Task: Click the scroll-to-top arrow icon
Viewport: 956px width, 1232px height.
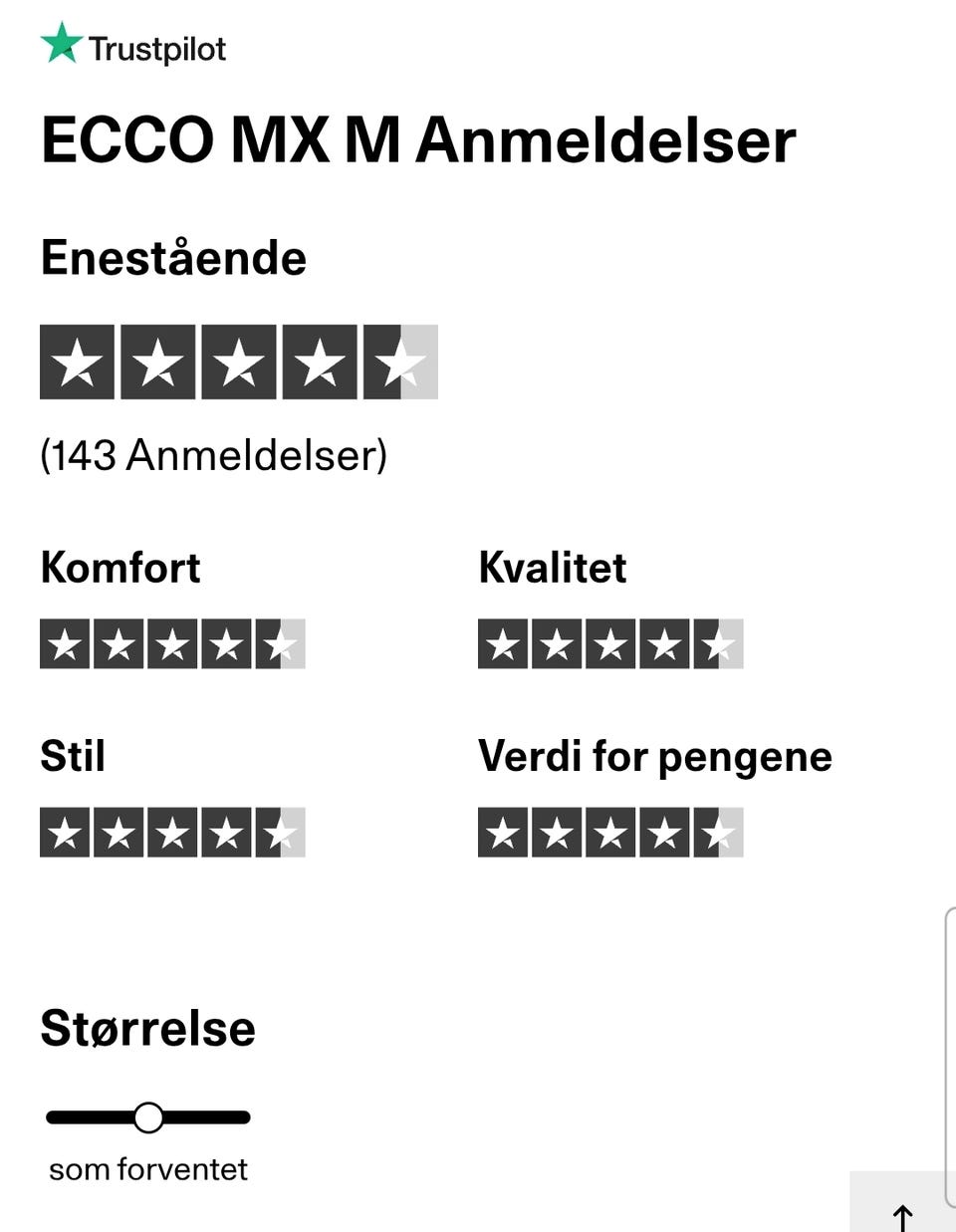Action: [902, 1215]
